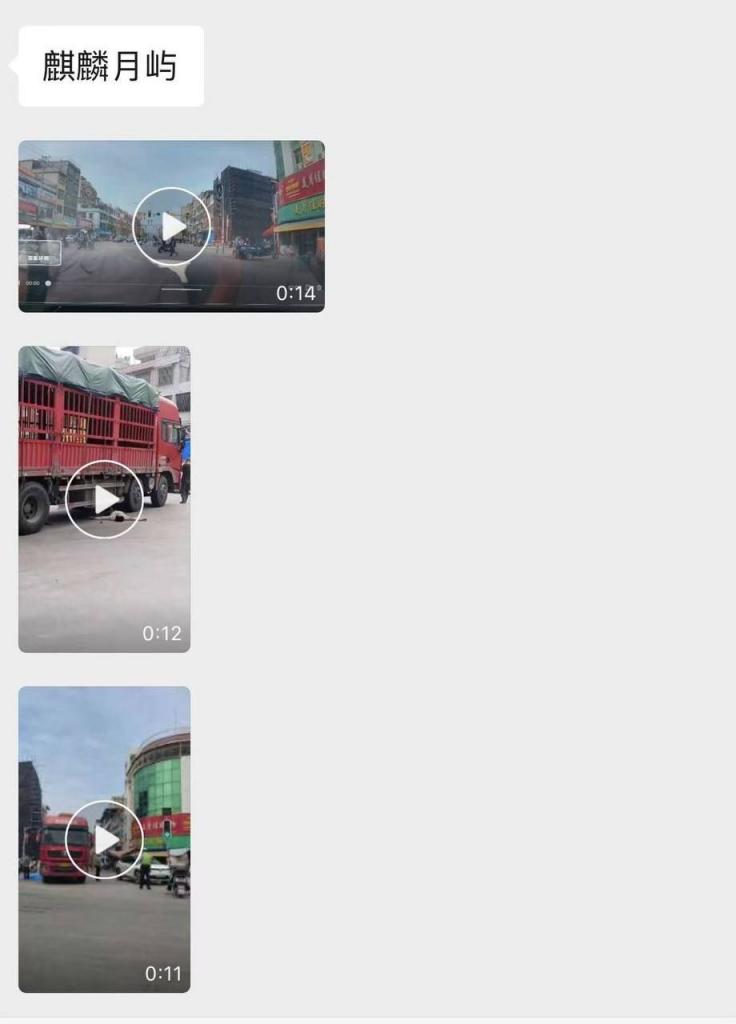Play the 0:14 street video
736x1024 pixels.
171,227
